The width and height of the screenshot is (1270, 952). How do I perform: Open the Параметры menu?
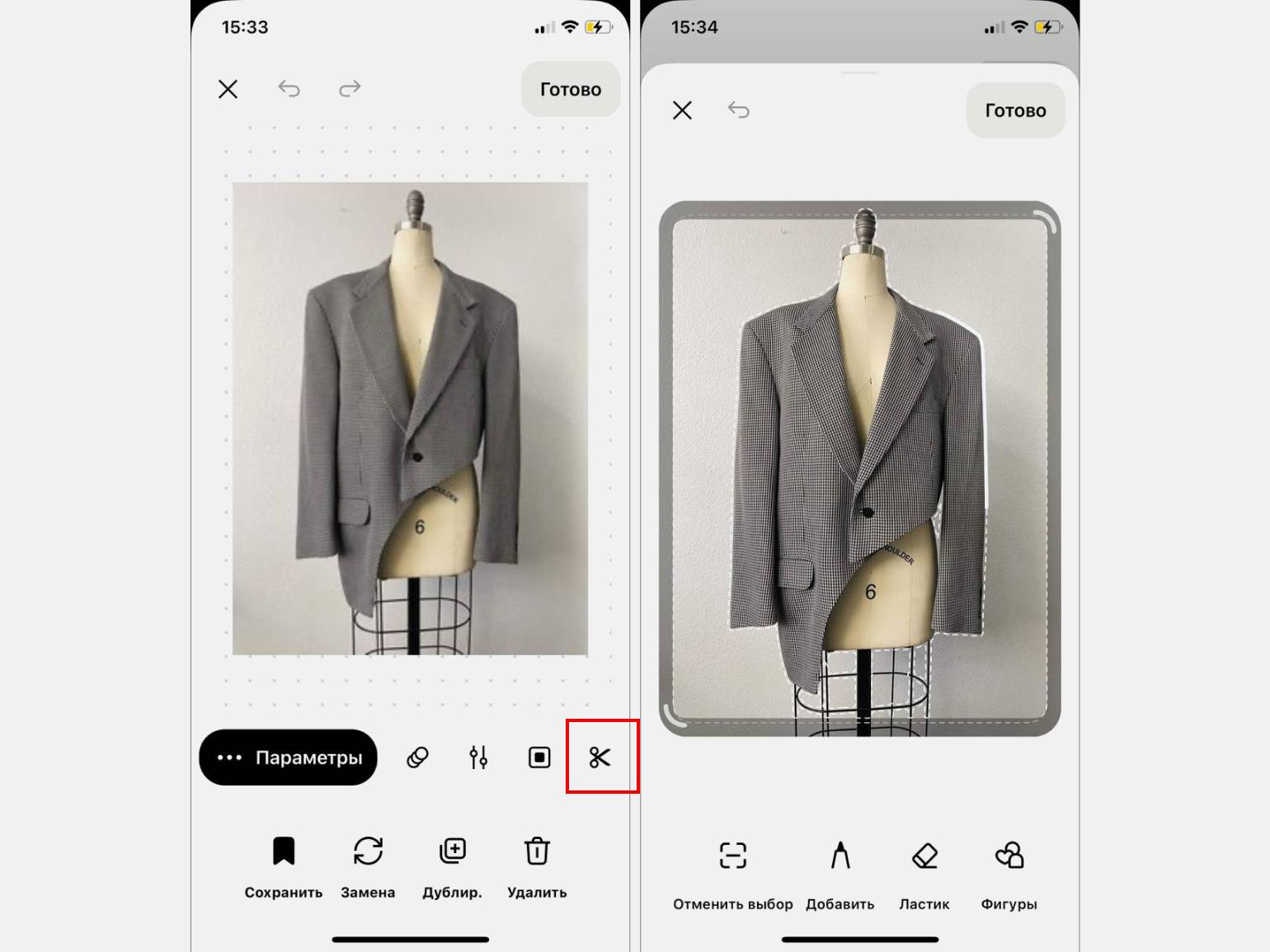pyautogui.click(x=288, y=757)
